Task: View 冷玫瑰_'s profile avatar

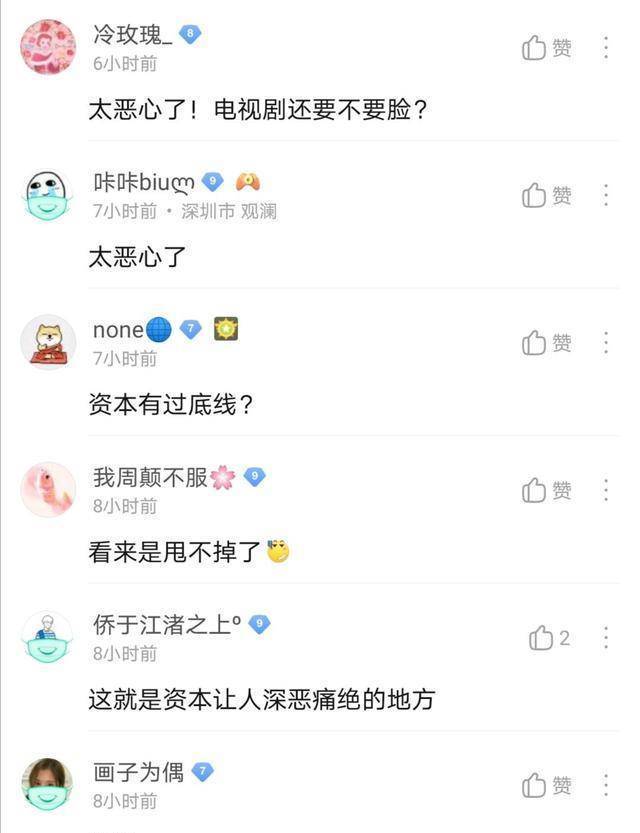Action: tap(48, 47)
